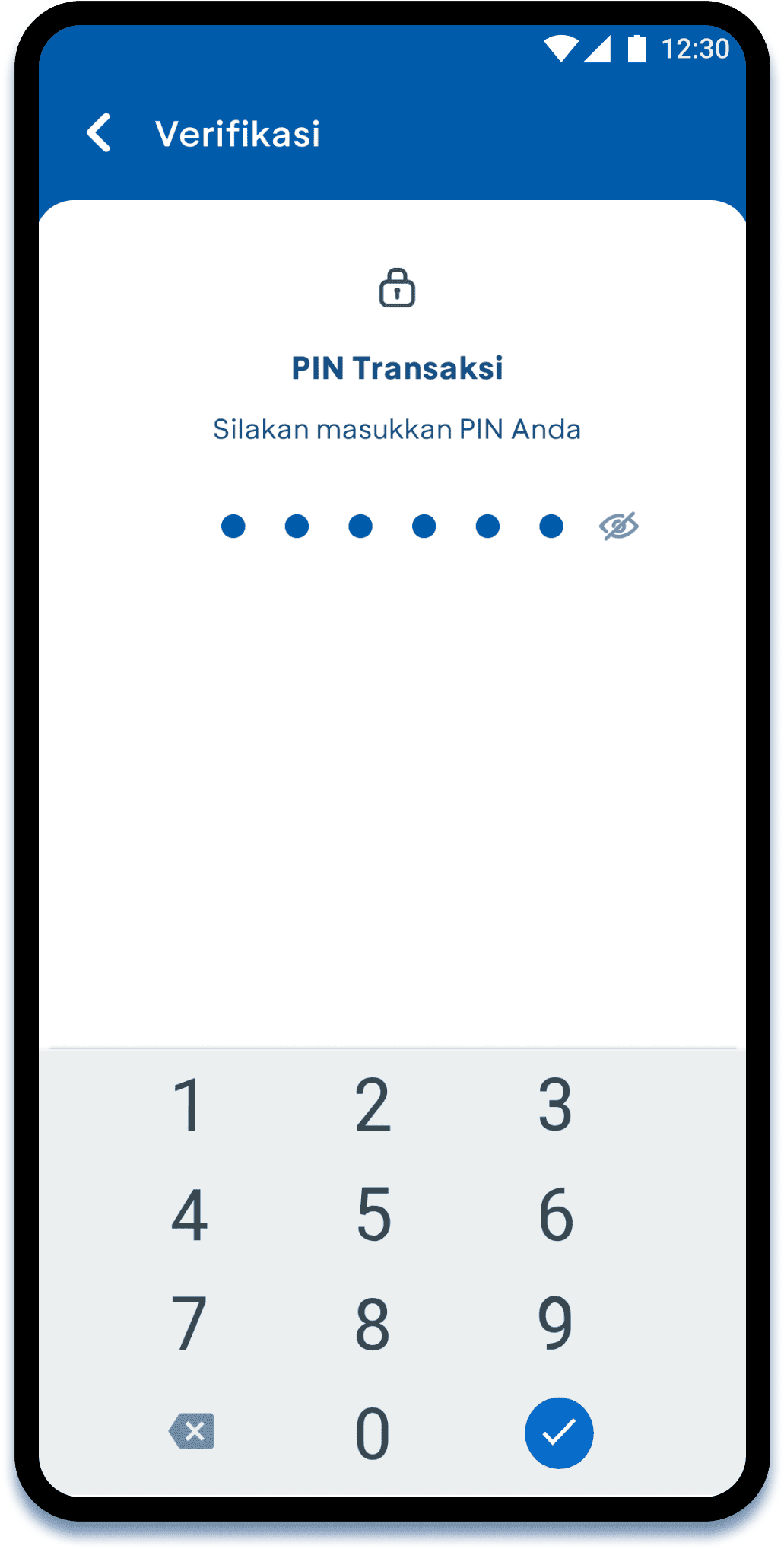
Task: Enter digit 7 on keypad
Action: [x=189, y=1325]
